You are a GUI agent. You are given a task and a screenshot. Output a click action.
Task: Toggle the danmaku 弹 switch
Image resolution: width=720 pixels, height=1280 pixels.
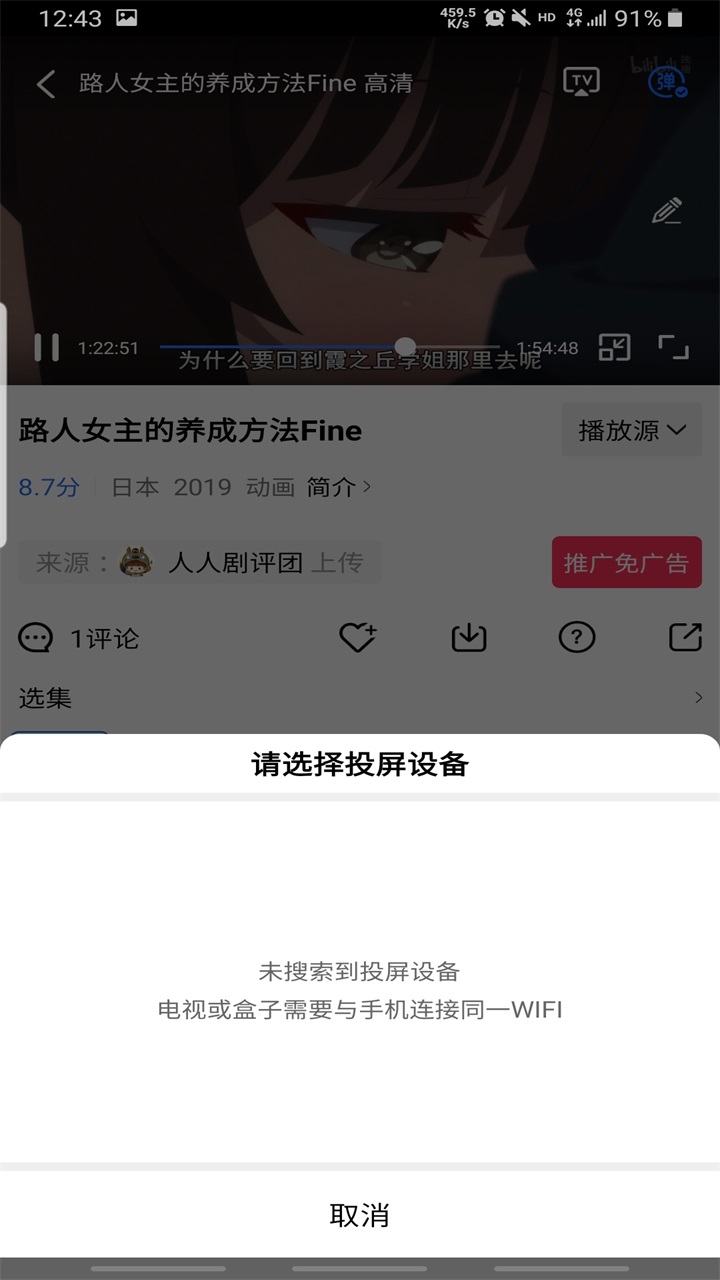(666, 82)
